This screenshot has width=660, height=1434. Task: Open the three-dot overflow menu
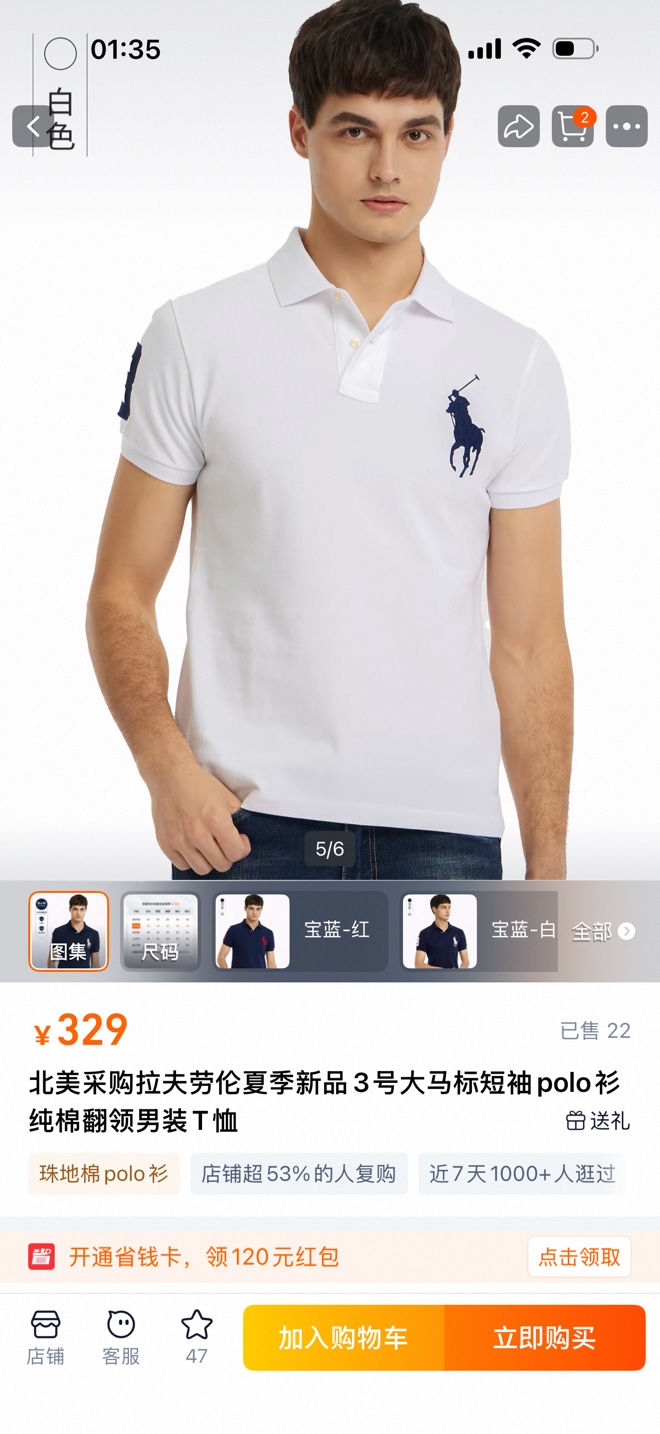[x=627, y=127]
